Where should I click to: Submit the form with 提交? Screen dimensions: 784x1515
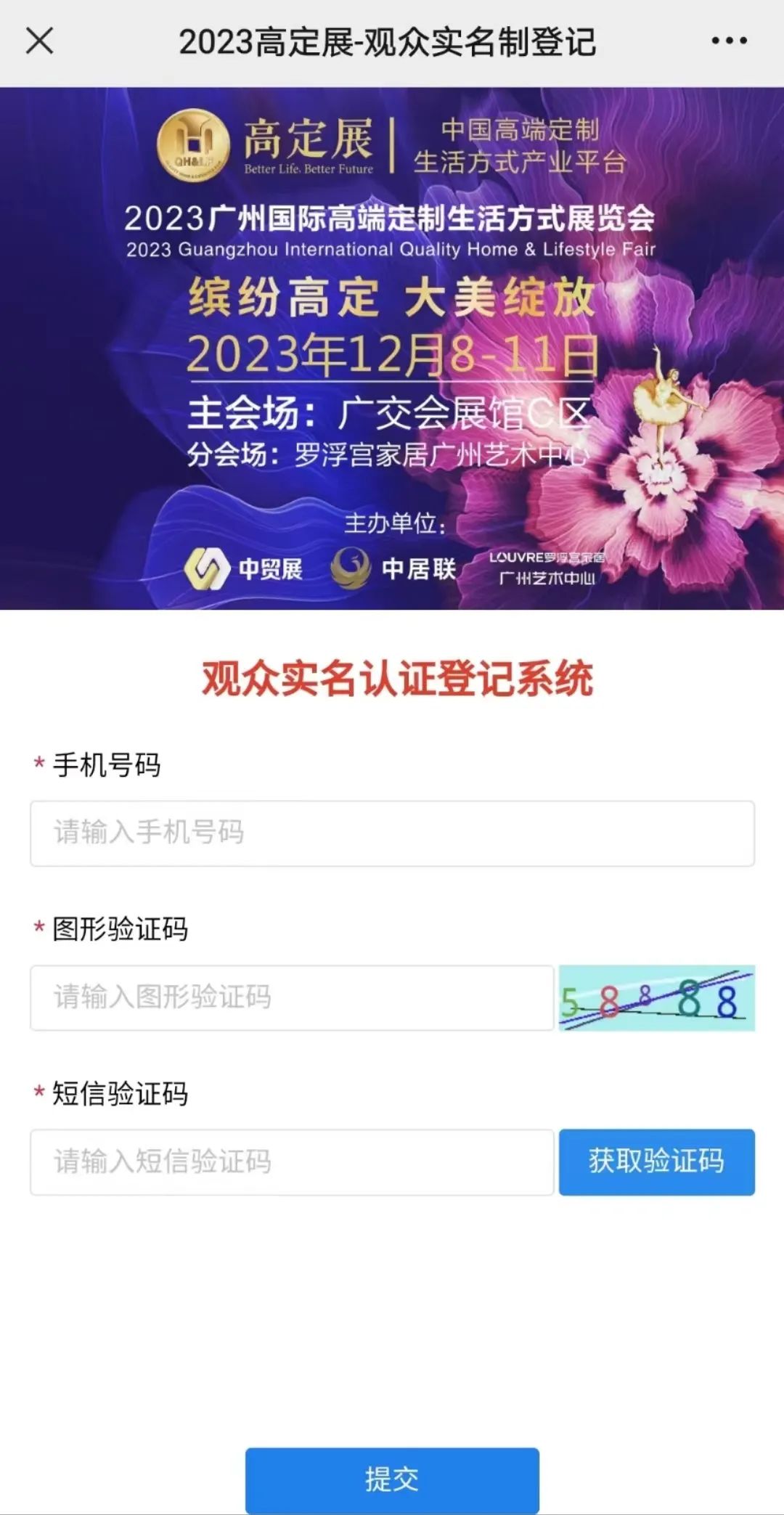392,1479
